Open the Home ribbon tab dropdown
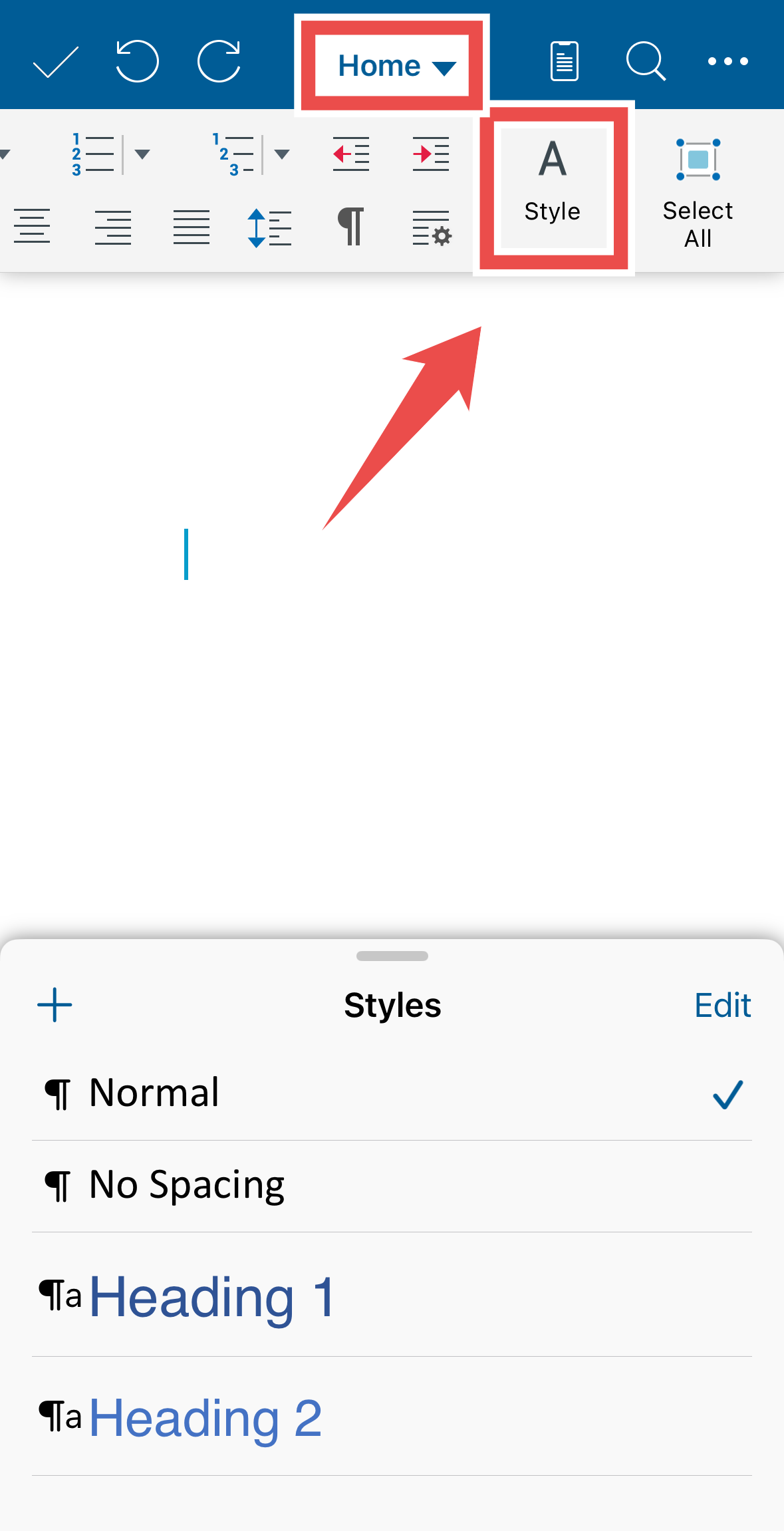Screen dimensions: 784x1531 (395, 66)
